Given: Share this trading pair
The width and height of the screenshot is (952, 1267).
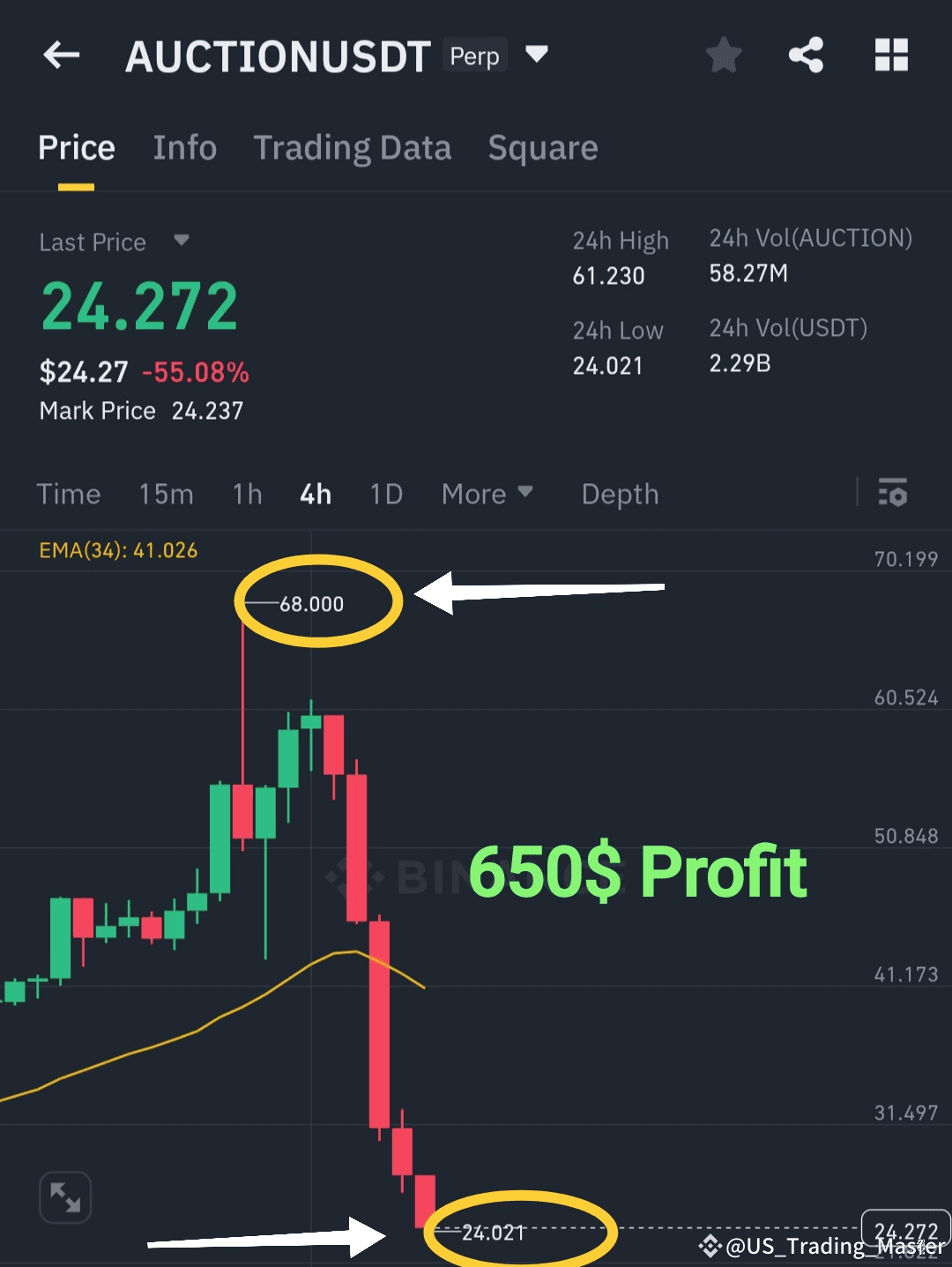Looking at the screenshot, I should 806,56.
